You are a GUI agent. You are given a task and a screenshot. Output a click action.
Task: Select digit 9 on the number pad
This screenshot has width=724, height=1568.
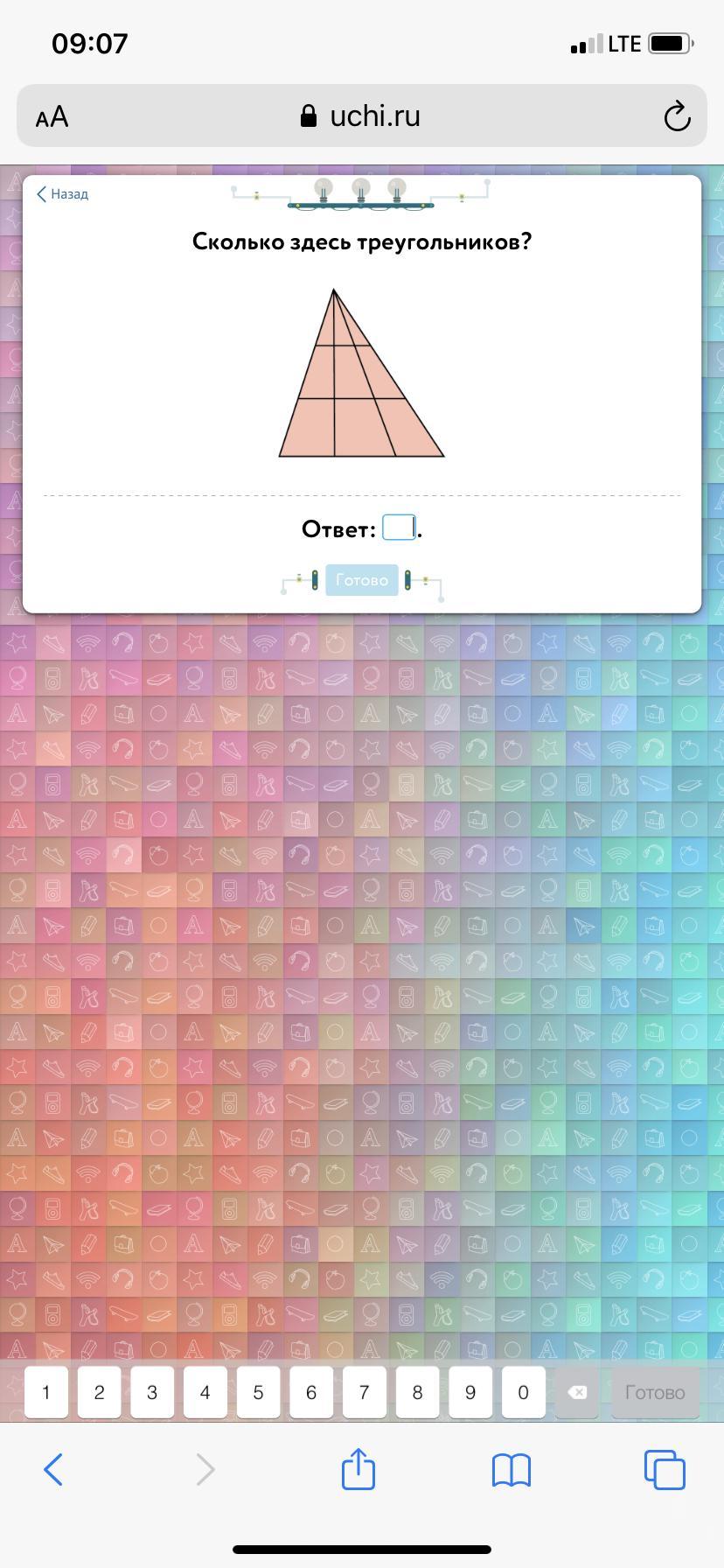(470, 1392)
